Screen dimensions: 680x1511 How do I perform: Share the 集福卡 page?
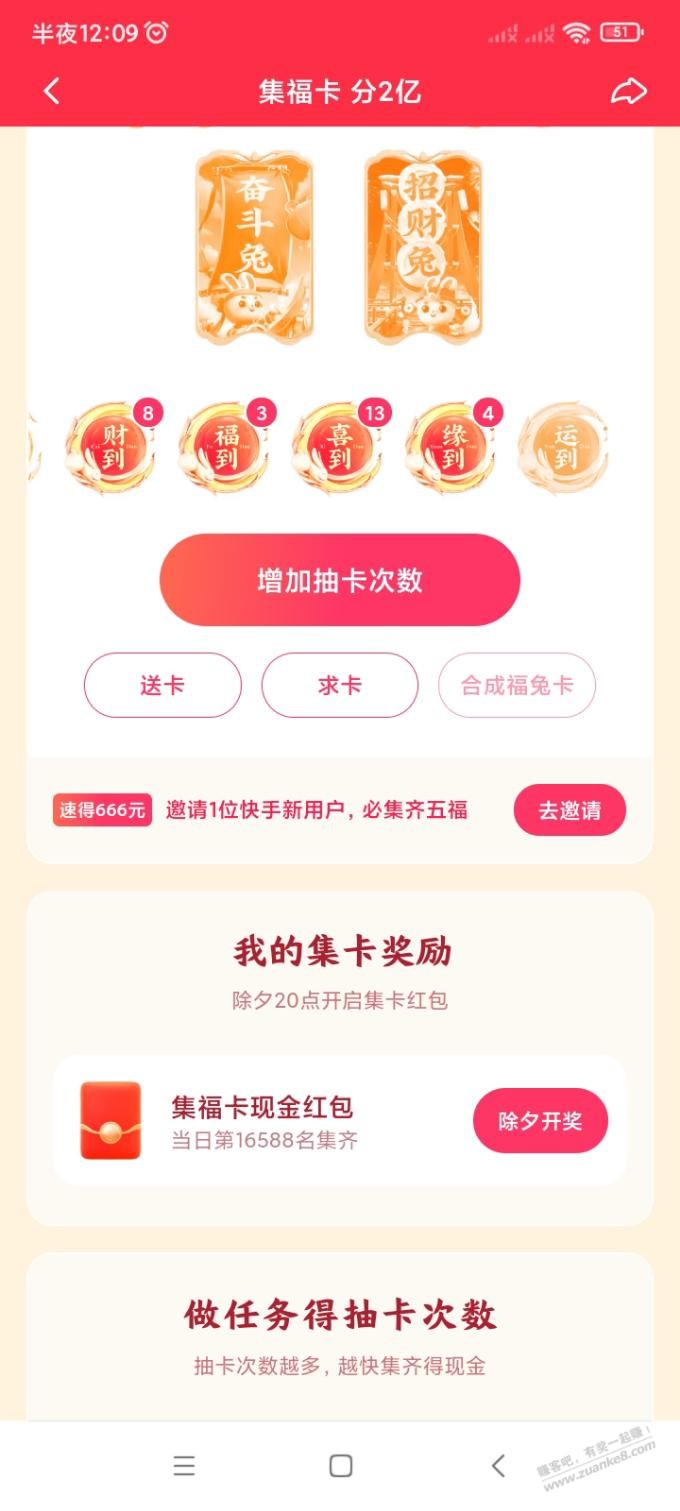coord(629,92)
